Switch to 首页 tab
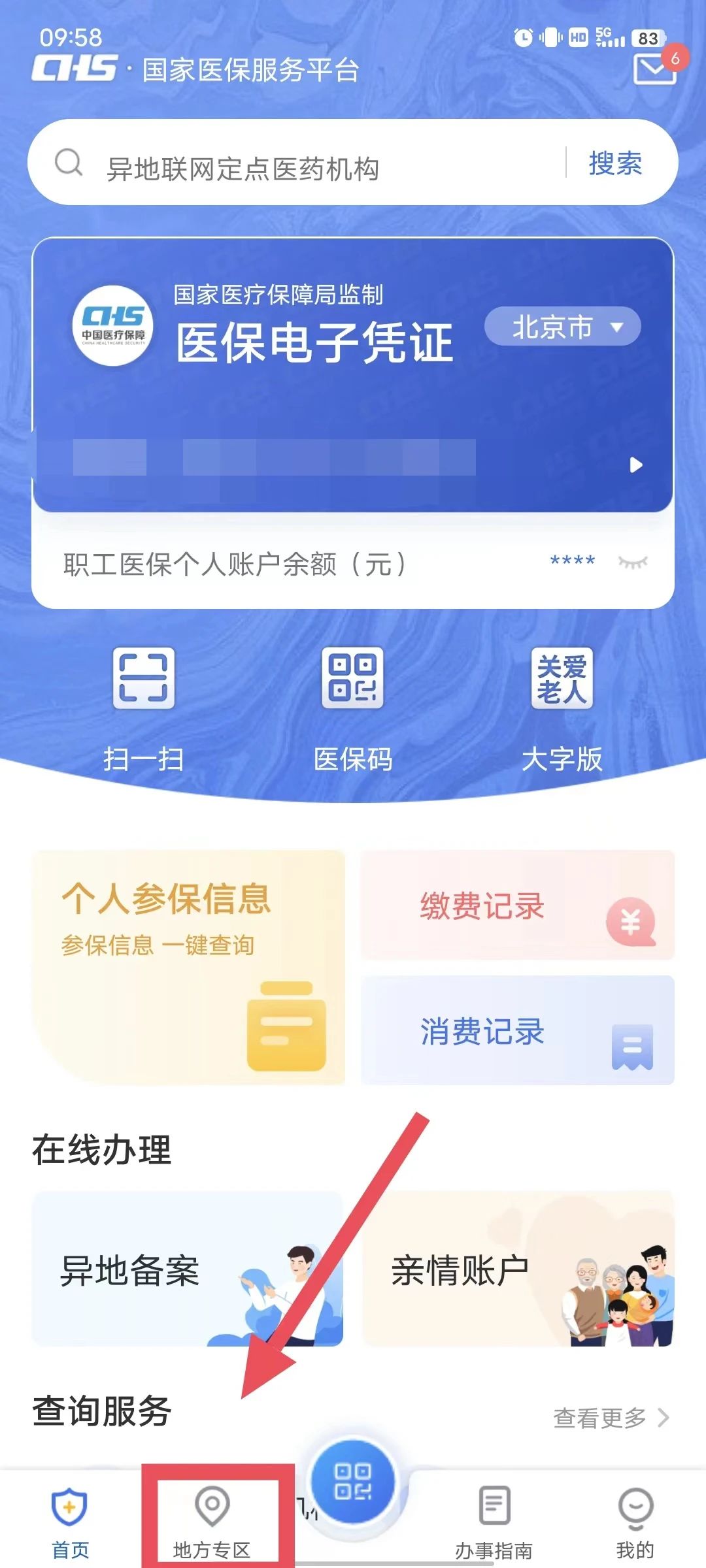706x1568 pixels. pos(70,1522)
